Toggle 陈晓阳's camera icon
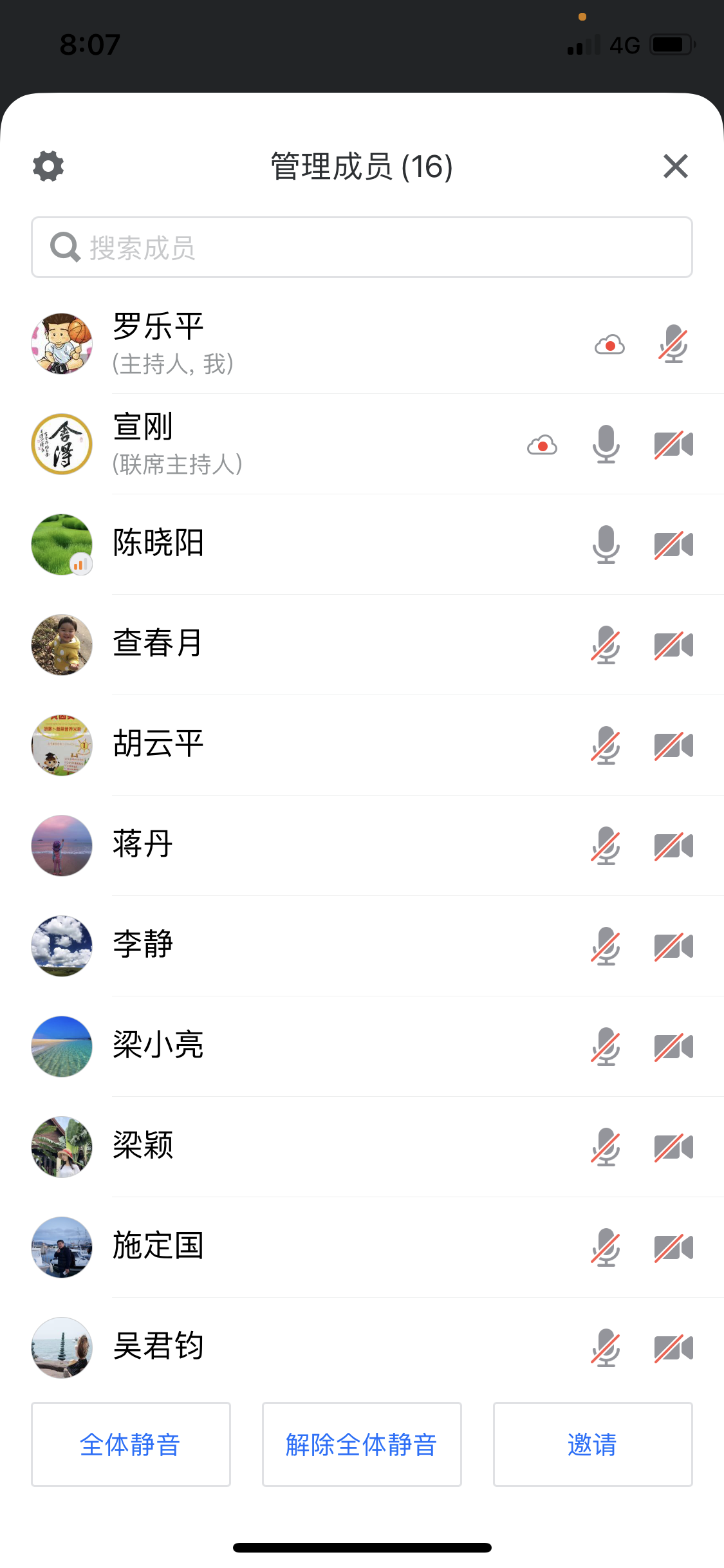724x1568 pixels. (673, 545)
